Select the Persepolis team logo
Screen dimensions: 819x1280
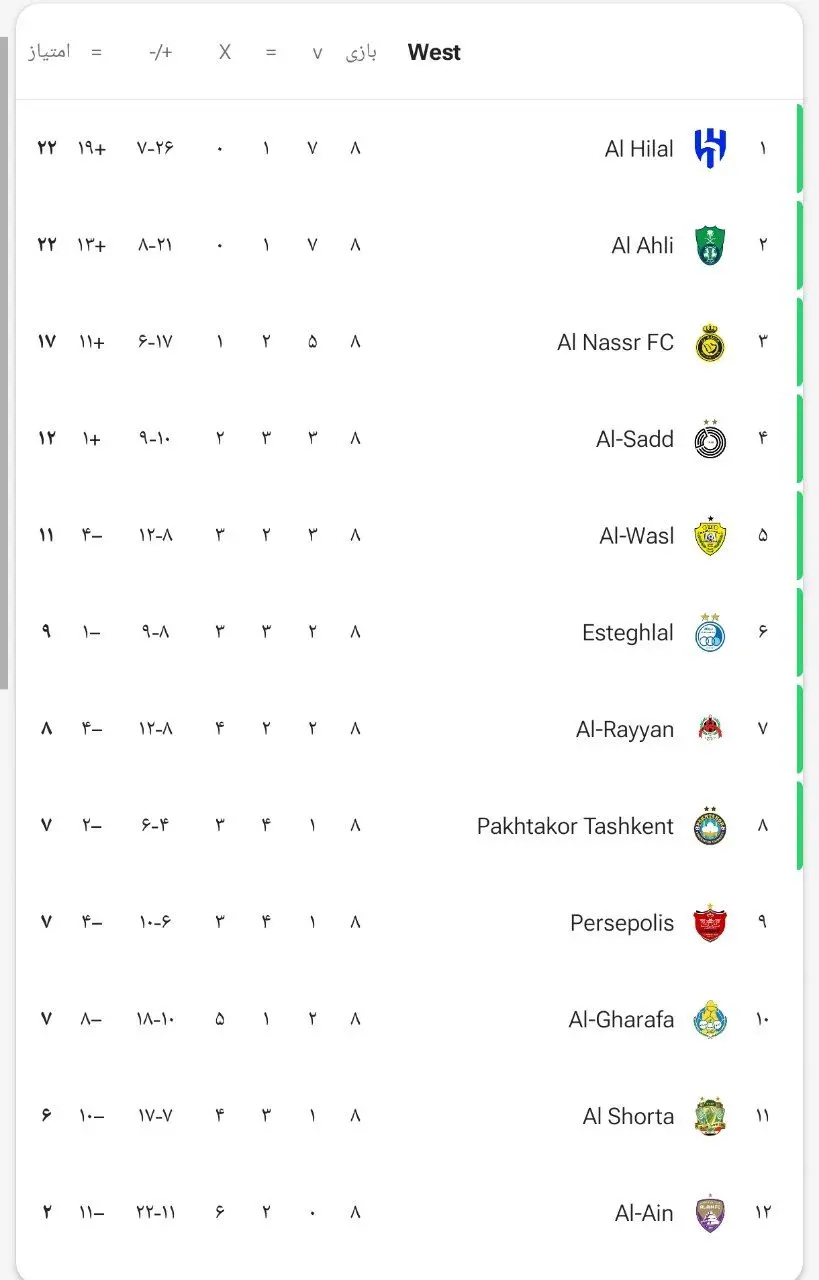pos(710,922)
